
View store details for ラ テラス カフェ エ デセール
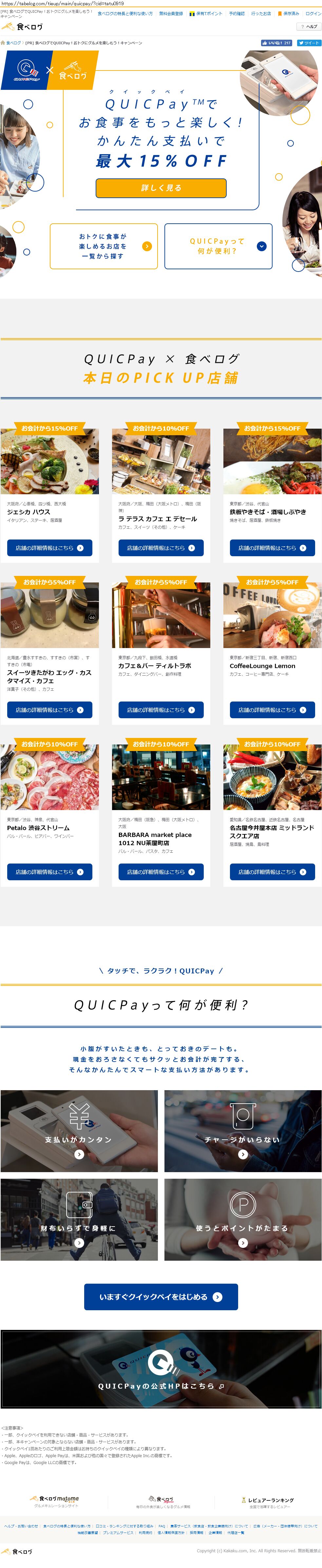click(x=161, y=548)
